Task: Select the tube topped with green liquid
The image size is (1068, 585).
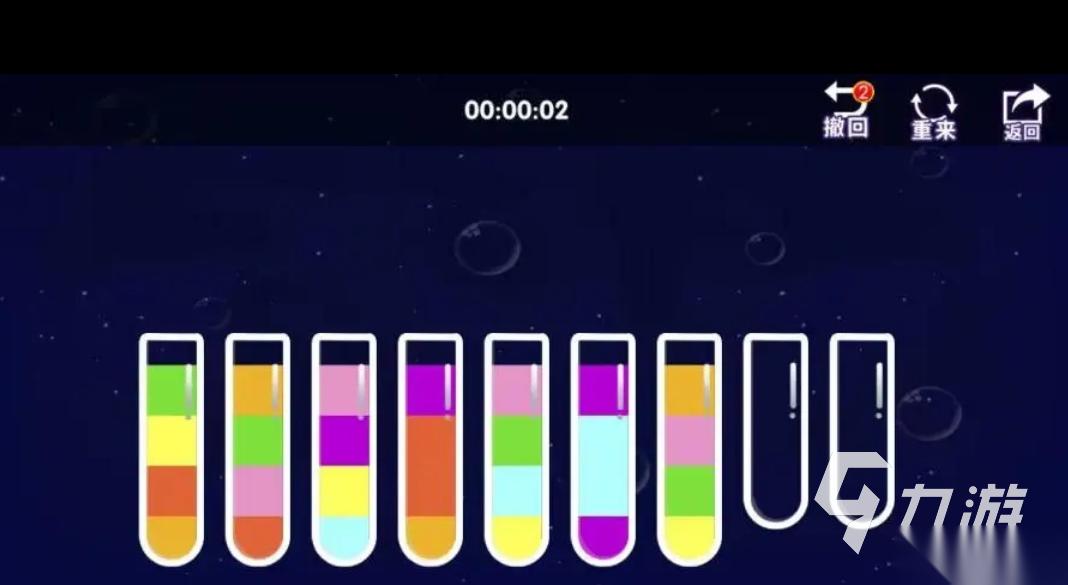Action: (171, 450)
